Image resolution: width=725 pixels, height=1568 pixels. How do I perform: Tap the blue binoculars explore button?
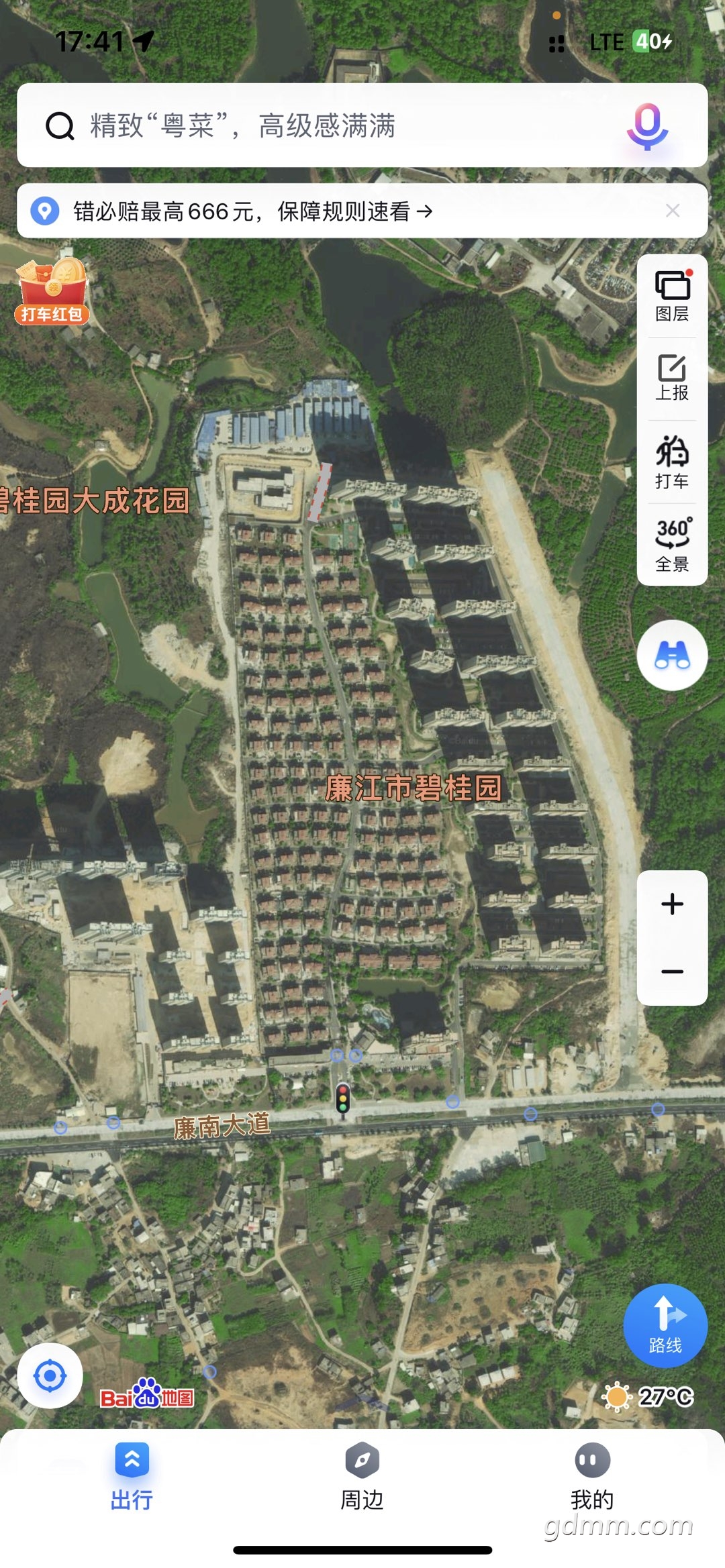click(x=672, y=655)
